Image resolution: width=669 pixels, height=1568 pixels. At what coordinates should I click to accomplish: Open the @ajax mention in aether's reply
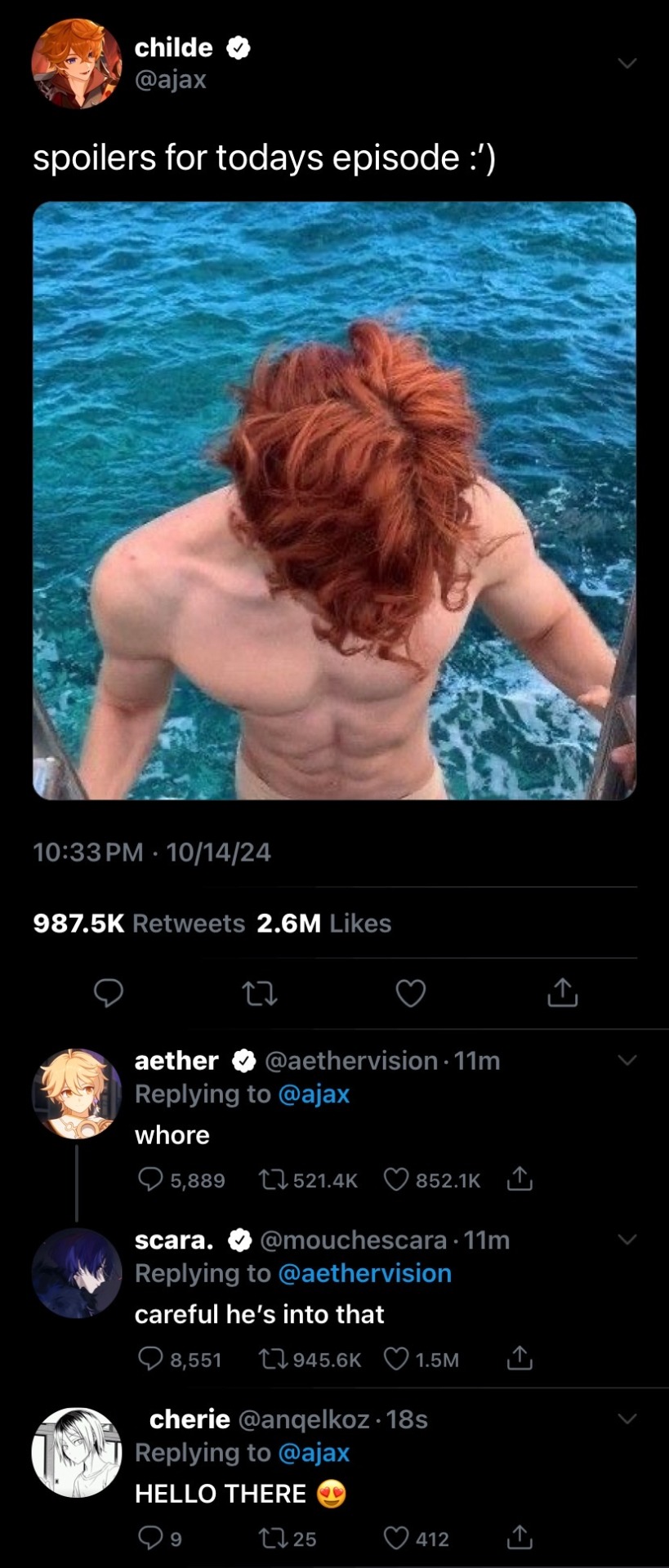click(x=314, y=1094)
